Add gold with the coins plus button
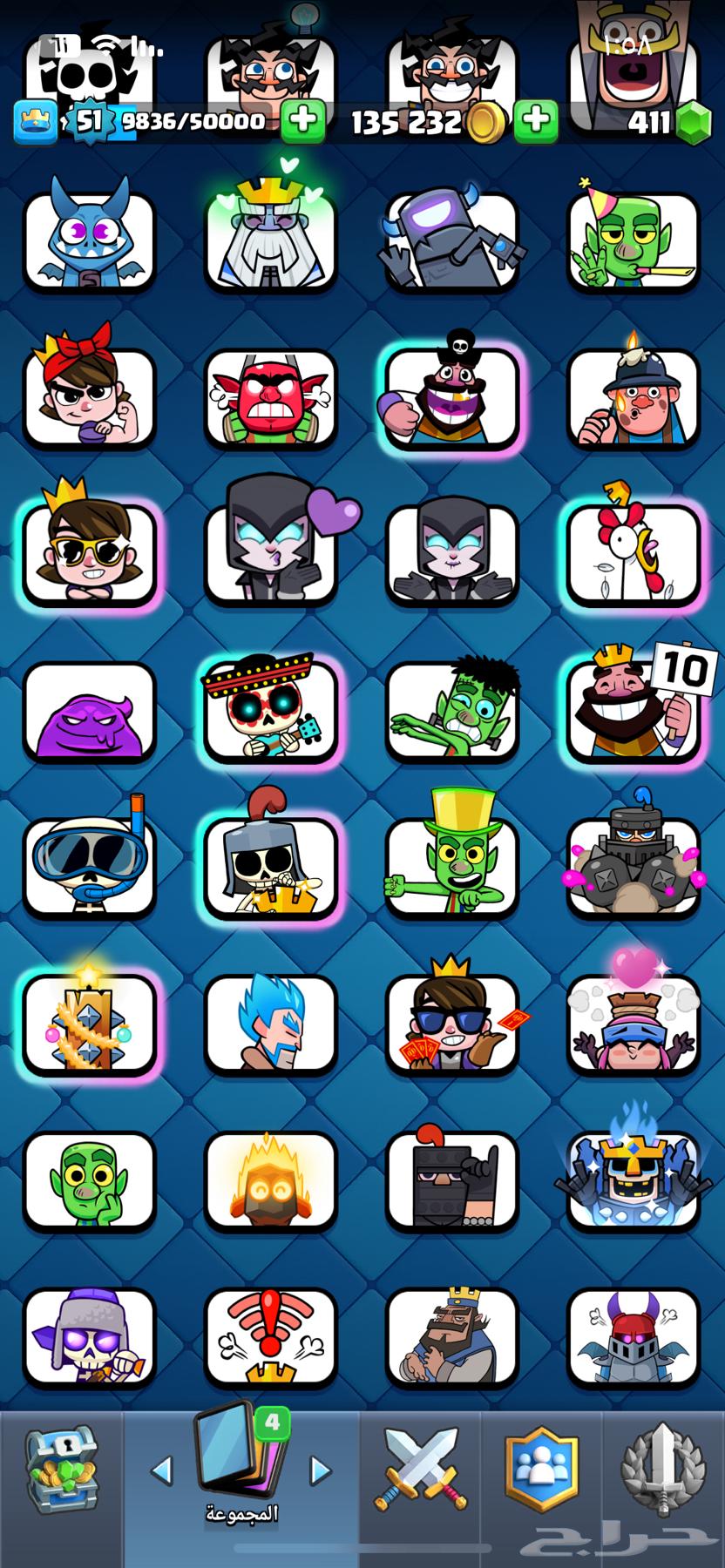 [x=536, y=120]
